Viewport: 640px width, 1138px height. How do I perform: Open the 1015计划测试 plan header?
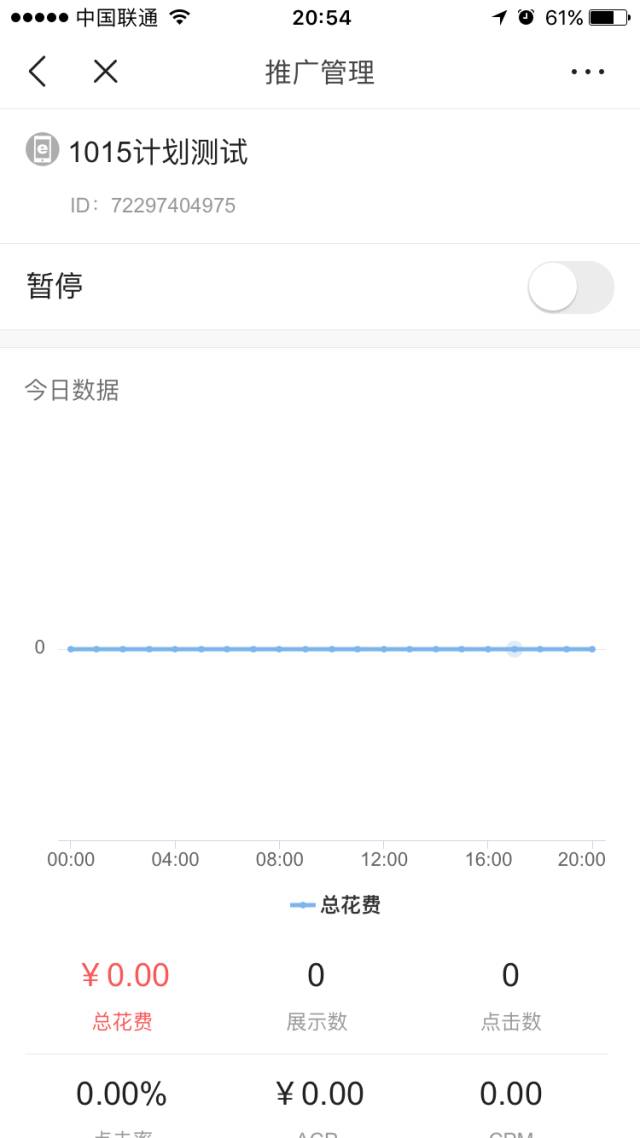[x=158, y=152]
